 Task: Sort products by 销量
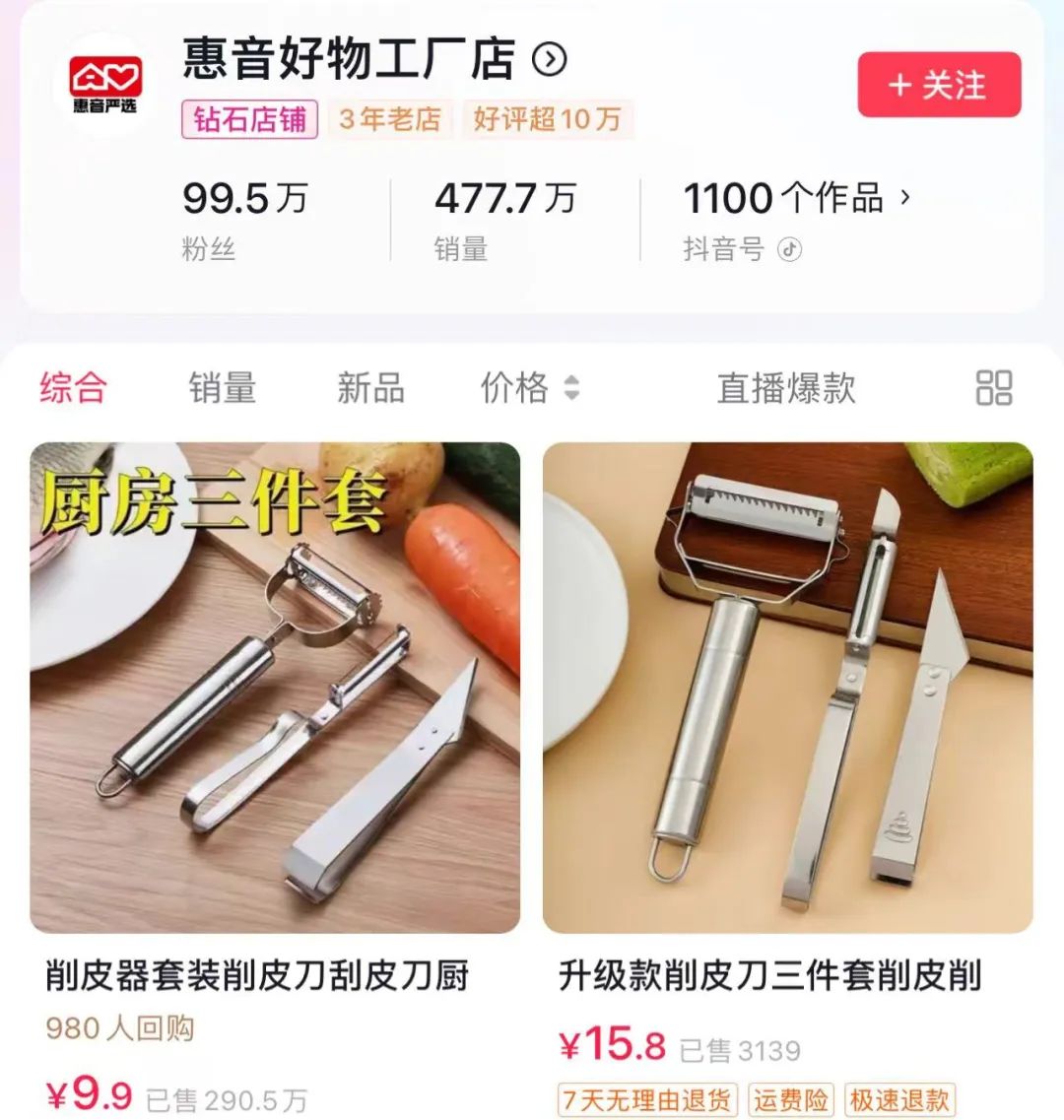pyautogui.click(x=223, y=387)
